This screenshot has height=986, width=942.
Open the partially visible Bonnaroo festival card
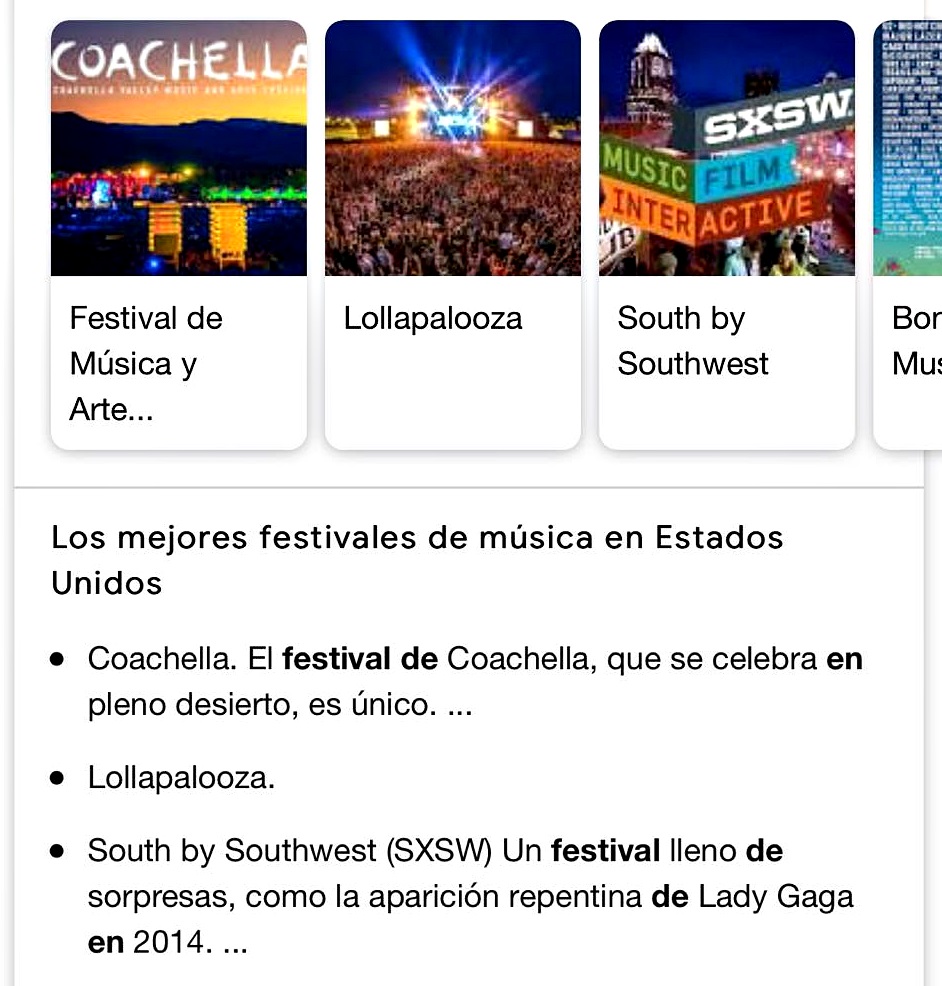(908, 235)
